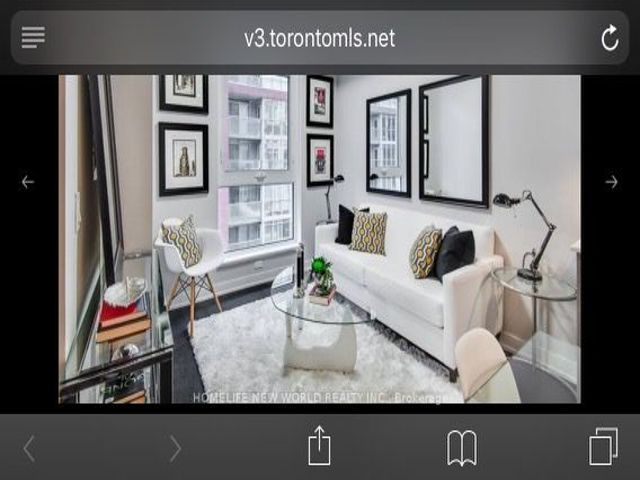This screenshot has height=480, width=640.
Task: Go back in browser history
Action: (28, 448)
